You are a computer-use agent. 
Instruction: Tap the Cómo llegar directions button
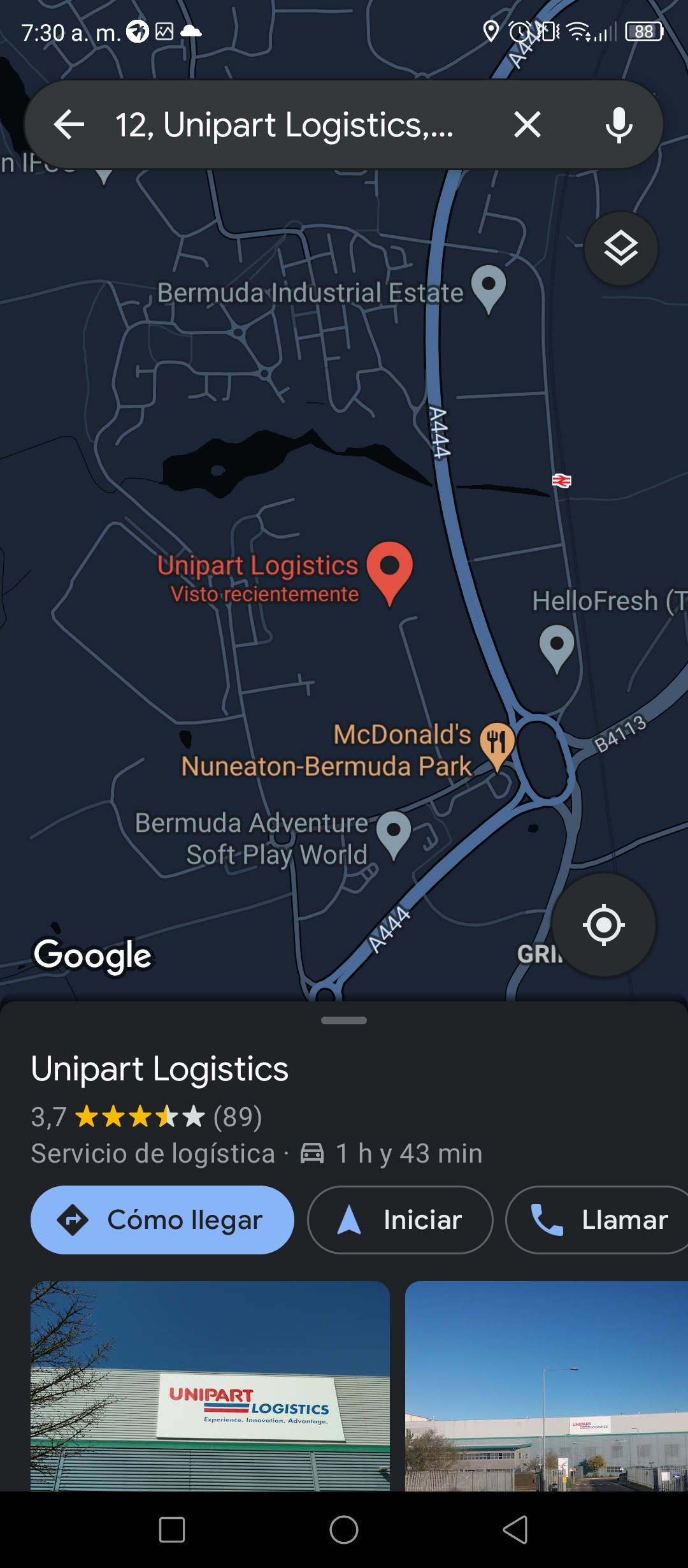point(162,1220)
